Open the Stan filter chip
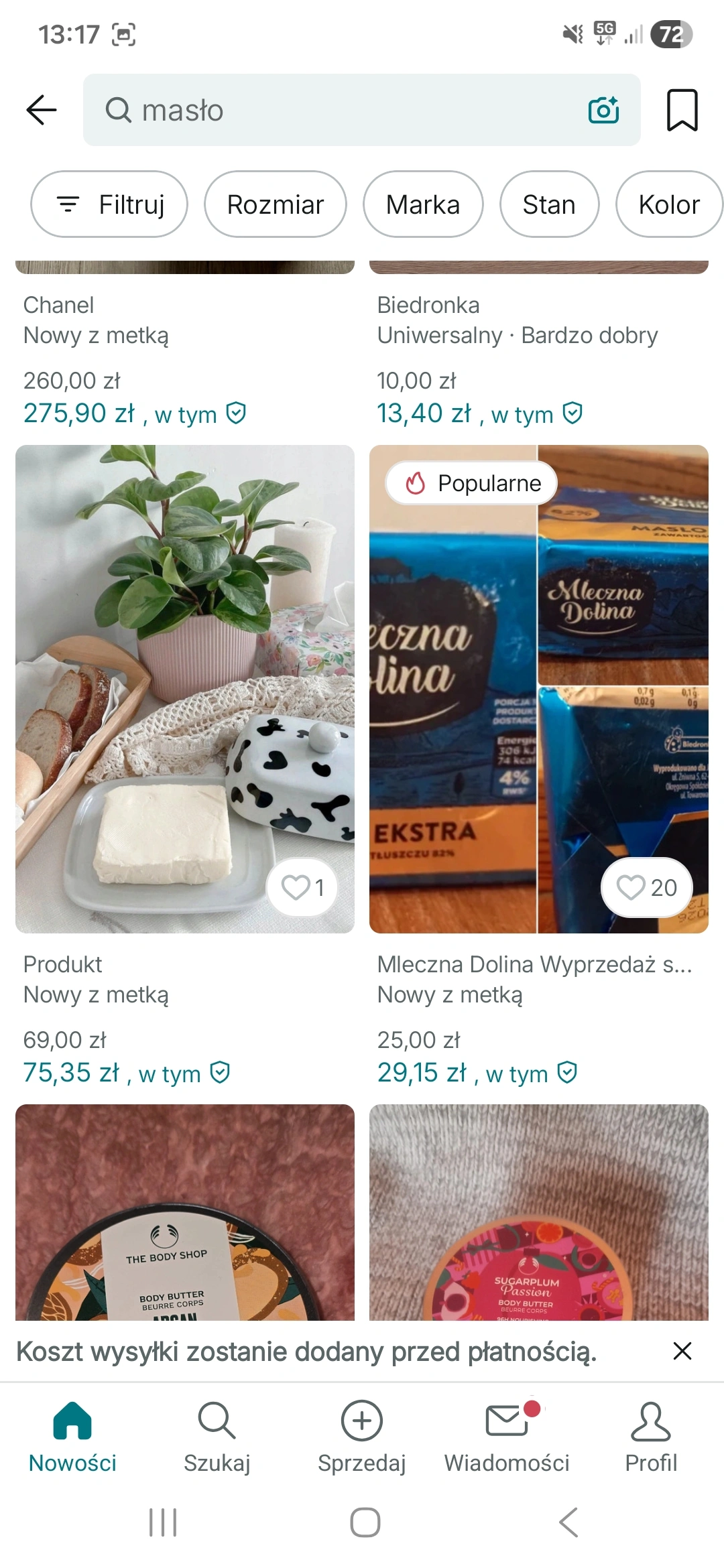The height and width of the screenshot is (1568, 724). click(x=549, y=204)
